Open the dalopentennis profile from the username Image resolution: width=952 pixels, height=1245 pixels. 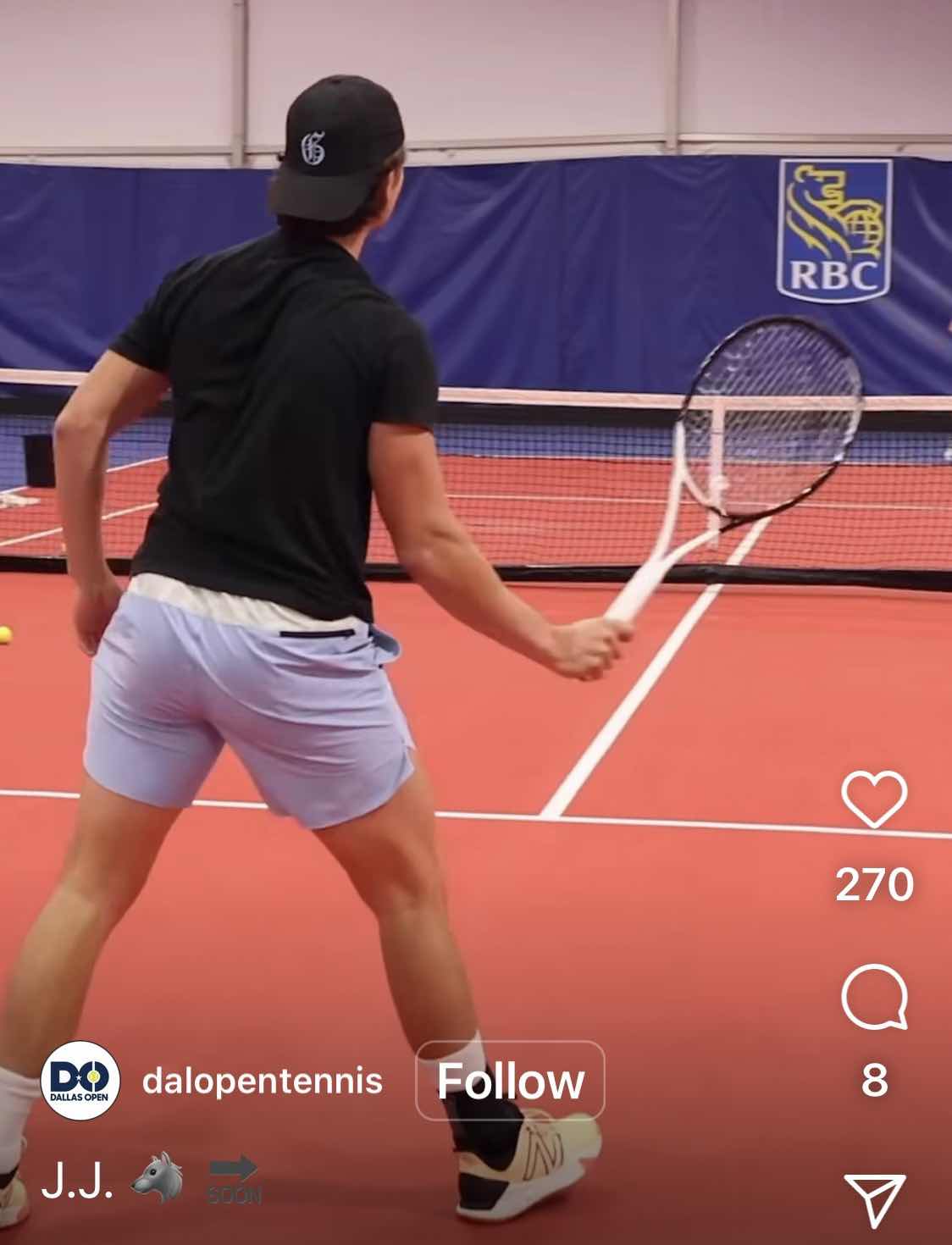[262, 1081]
